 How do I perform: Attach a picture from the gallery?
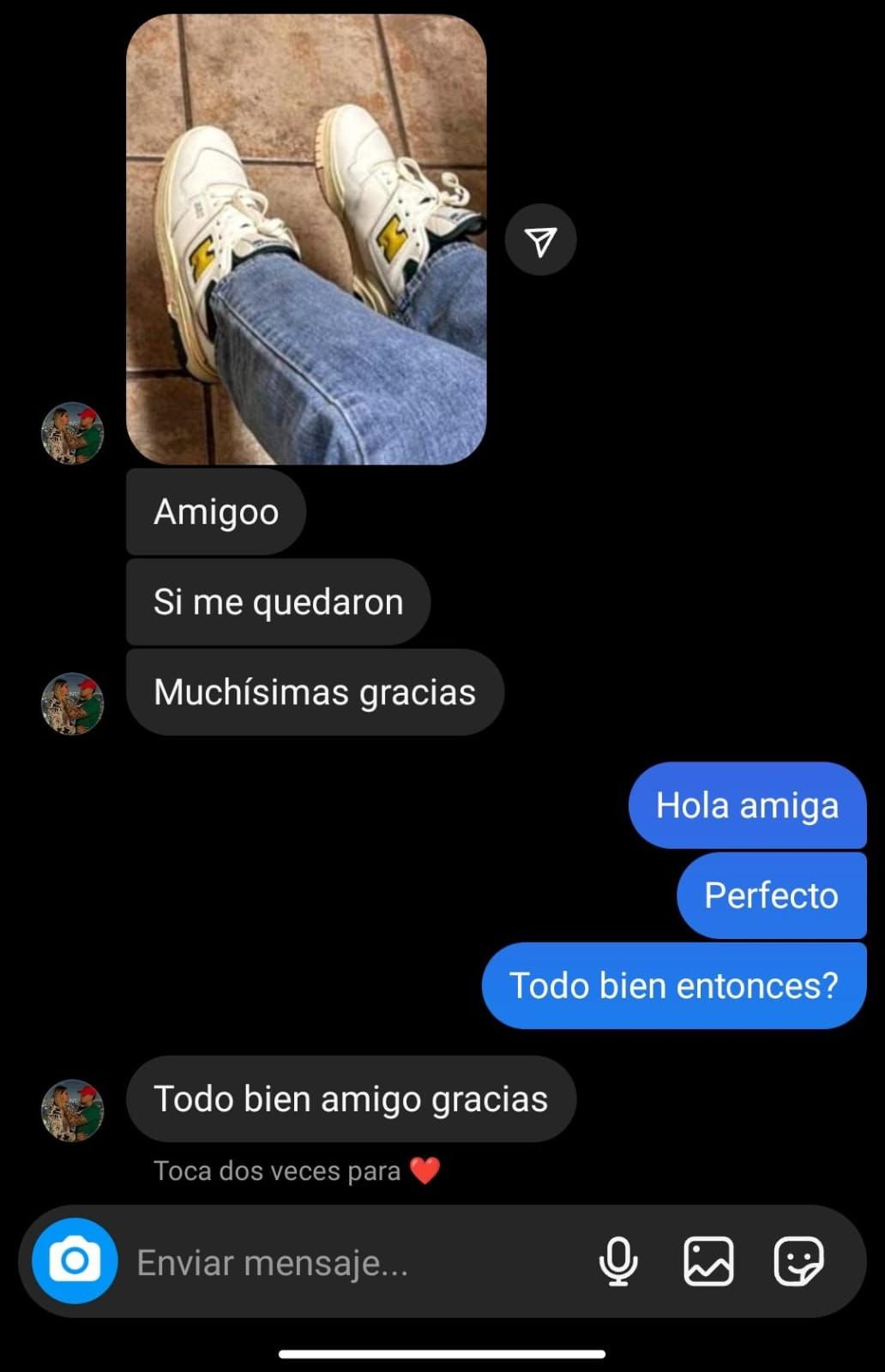pos(708,1261)
